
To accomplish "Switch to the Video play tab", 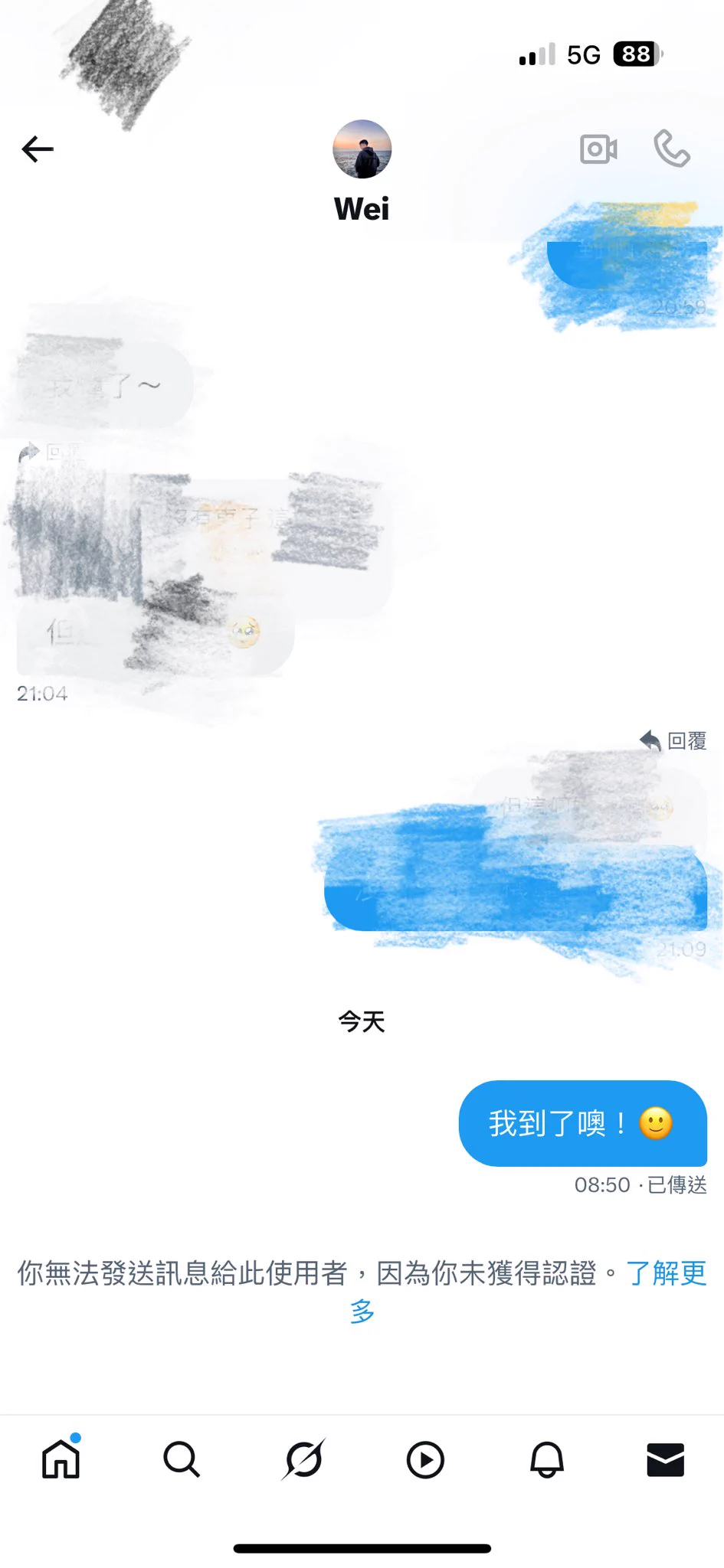I will coord(425,1459).
